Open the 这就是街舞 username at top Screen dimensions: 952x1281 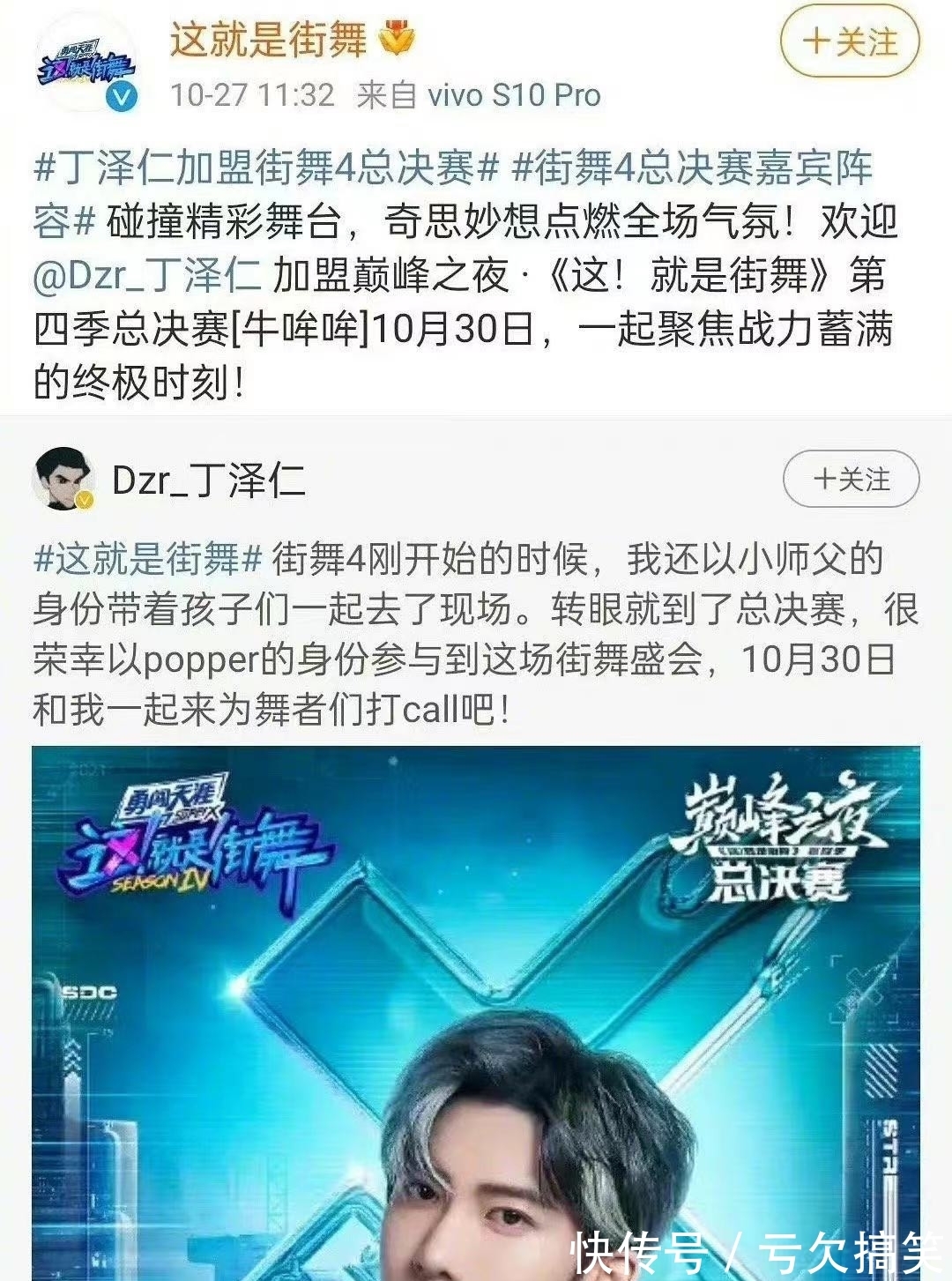pyautogui.click(x=268, y=40)
